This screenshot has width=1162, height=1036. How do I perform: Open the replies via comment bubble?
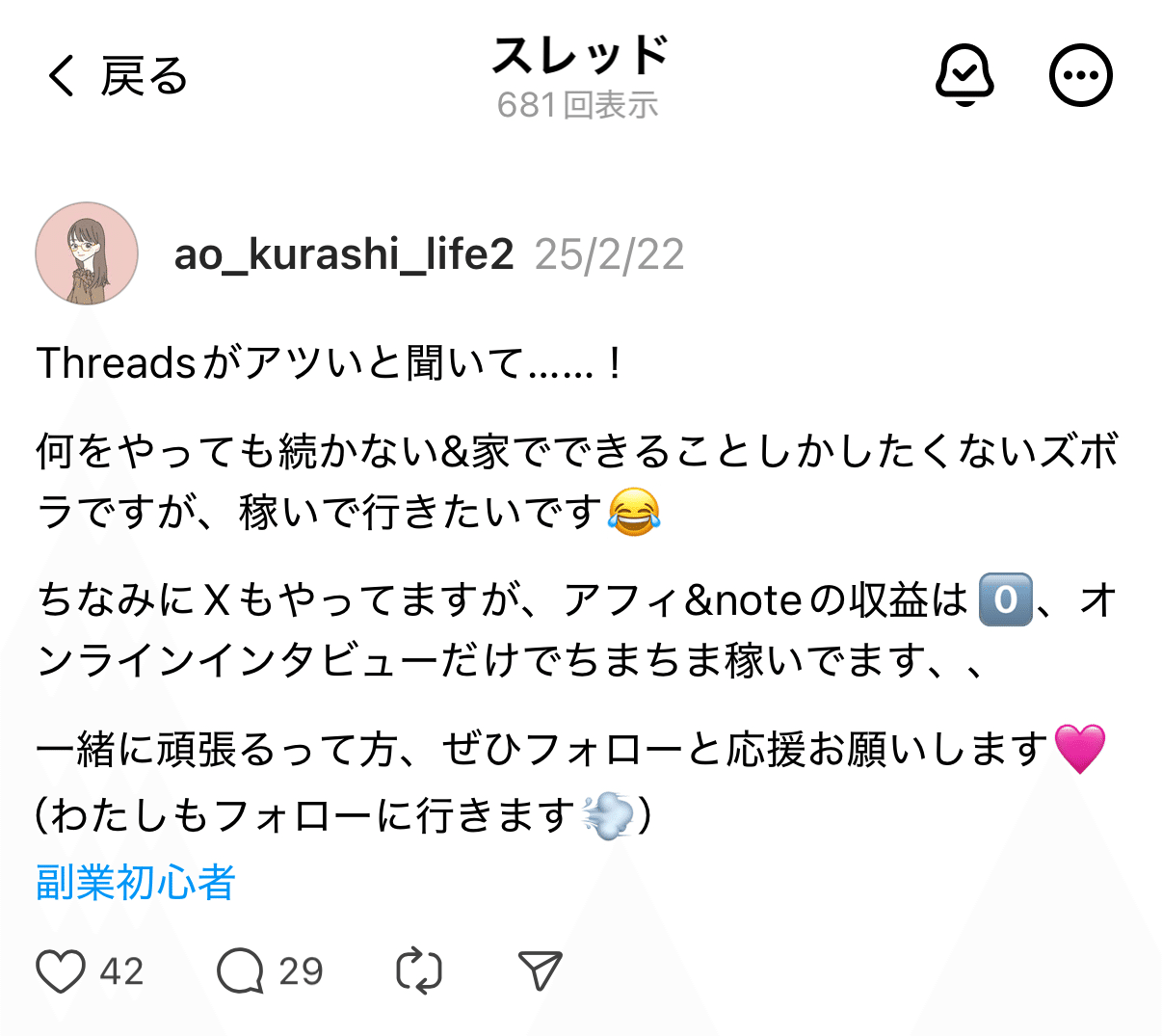click(240, 970)
